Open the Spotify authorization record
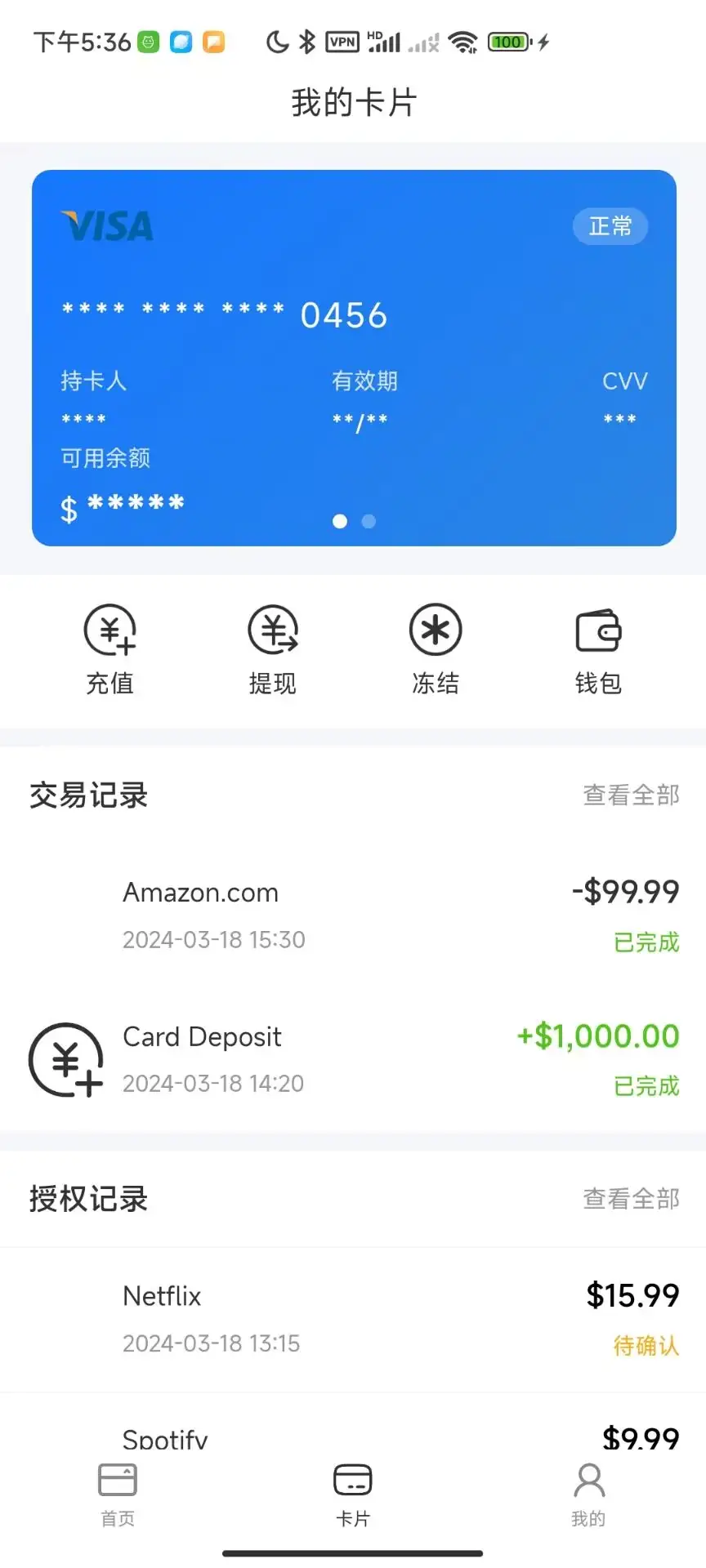706x1568 pixels. [x=353, y=1437]
